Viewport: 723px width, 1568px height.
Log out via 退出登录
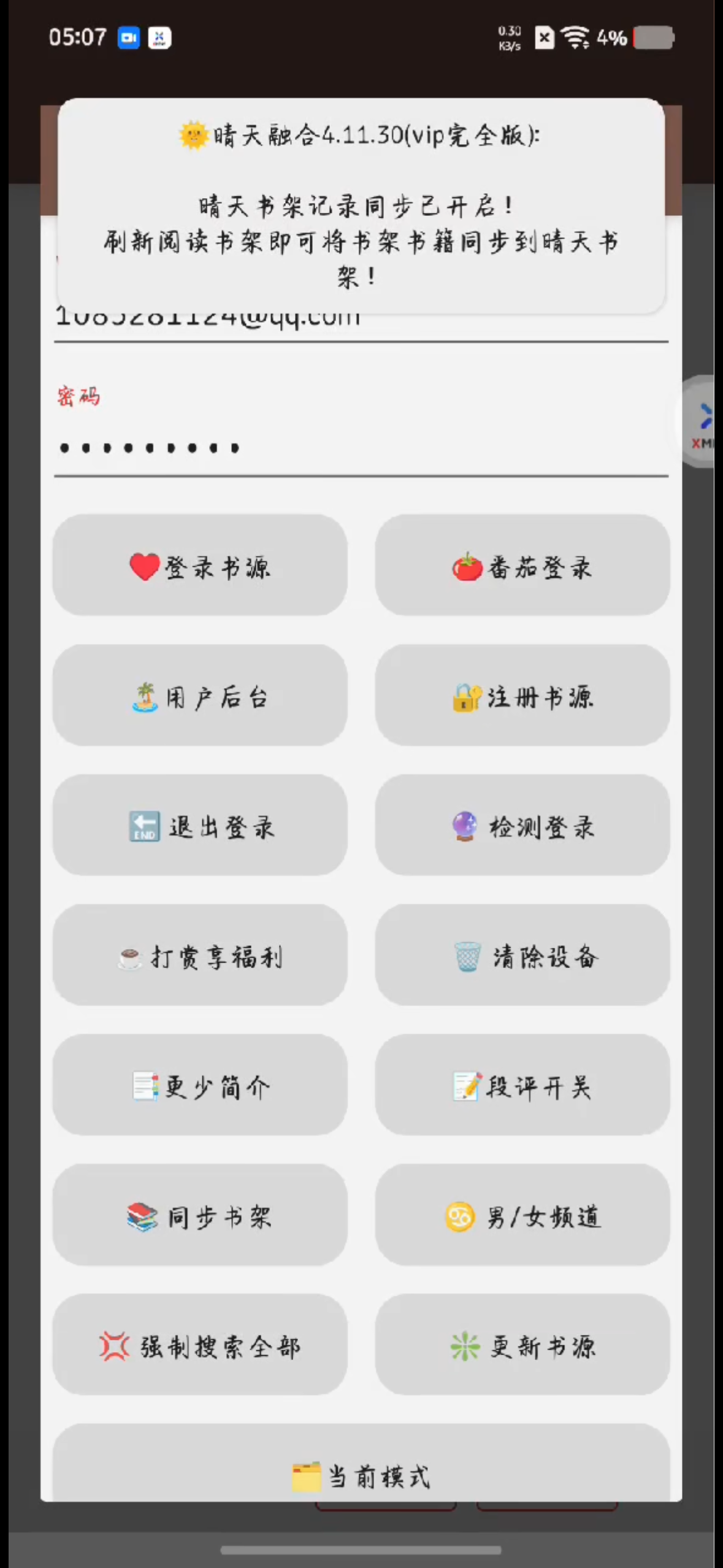point(200,826)
